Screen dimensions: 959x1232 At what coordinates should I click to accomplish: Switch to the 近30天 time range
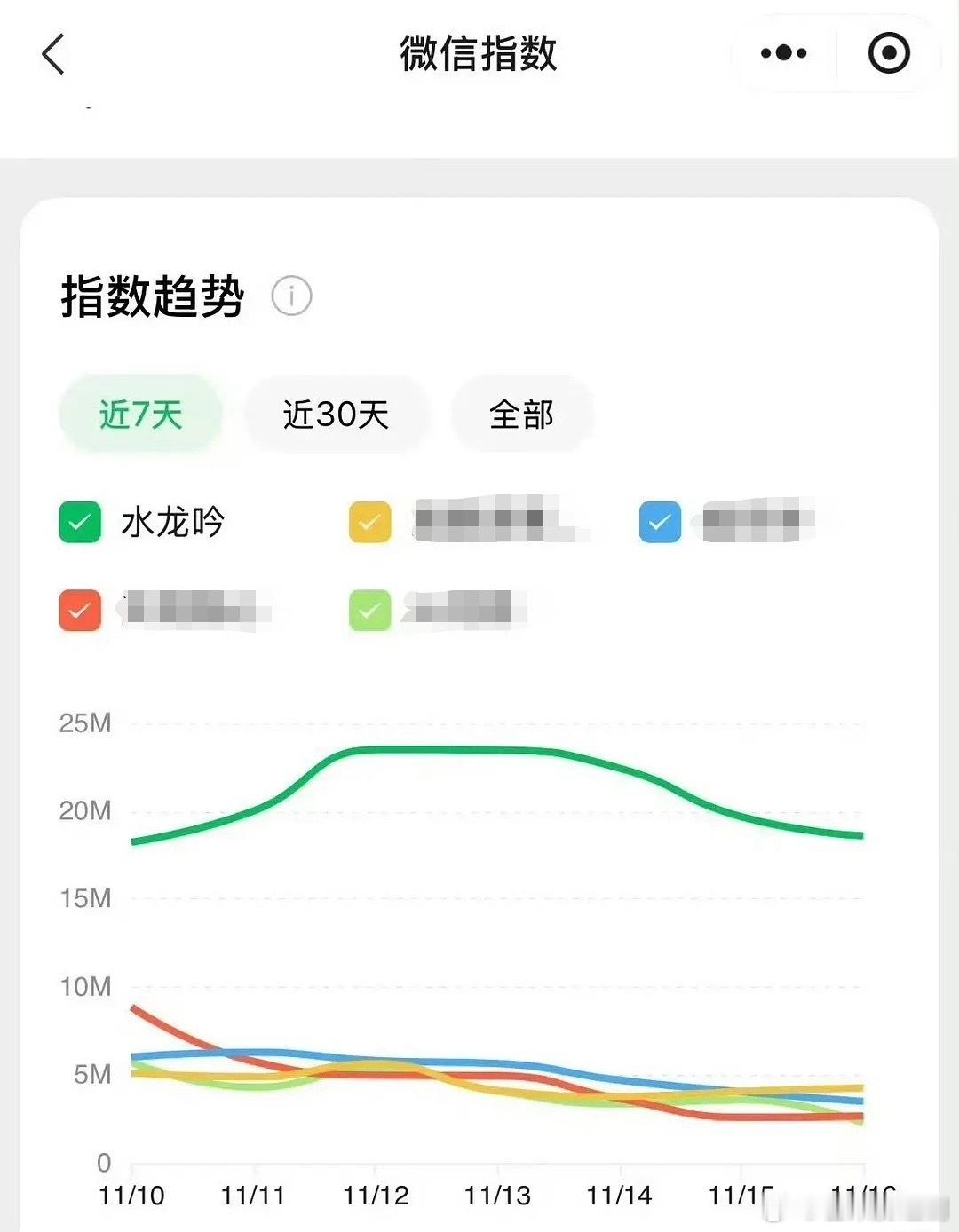coord(337,415)
